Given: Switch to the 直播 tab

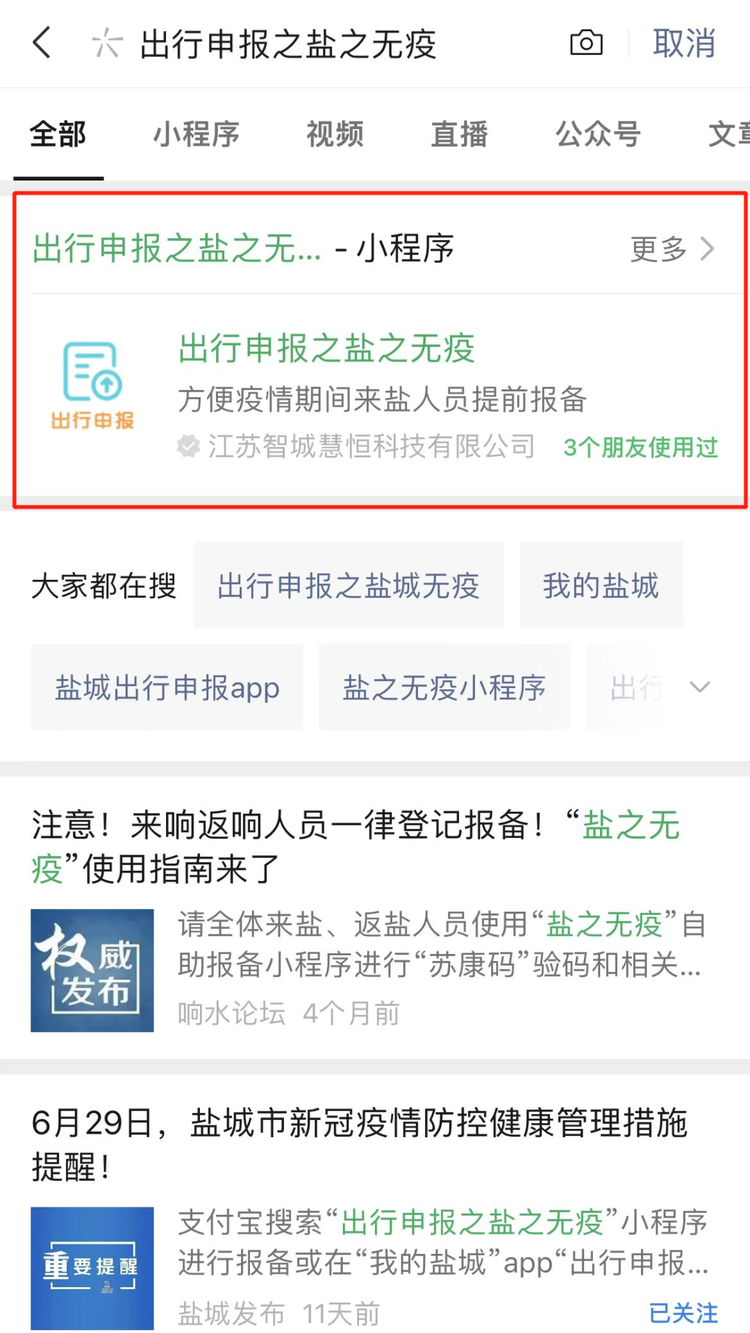Looking at the screenshot, I should pyautogui.click(x=459, y=134).
